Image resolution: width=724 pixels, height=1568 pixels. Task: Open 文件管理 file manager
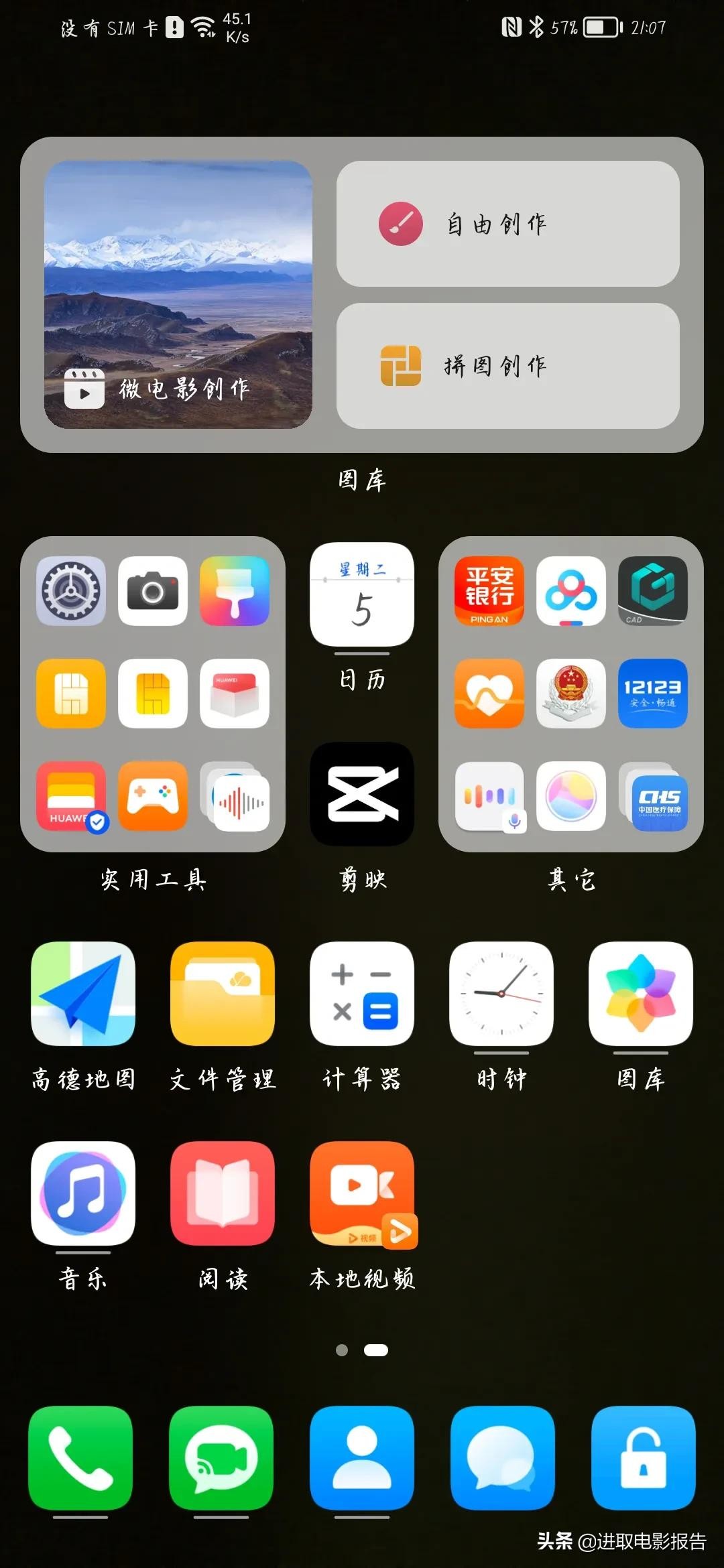click(223, 994)
